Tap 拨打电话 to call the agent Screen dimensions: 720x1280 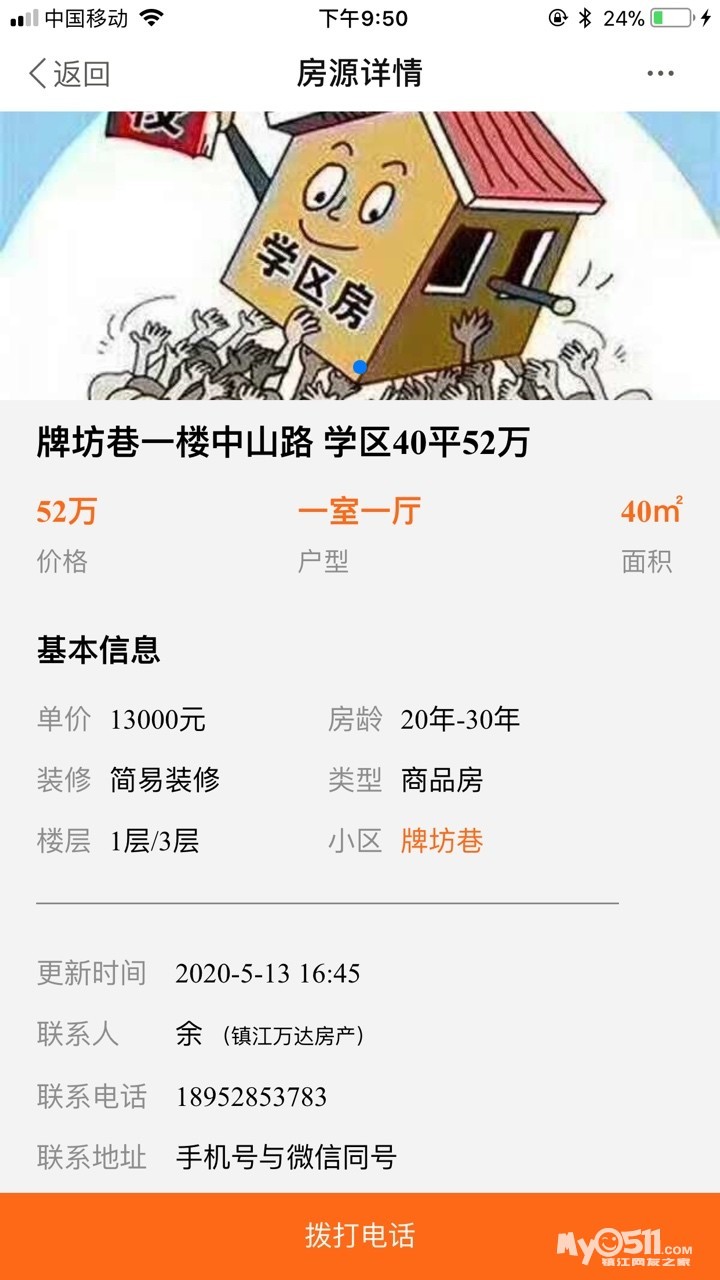[360, 1236]
